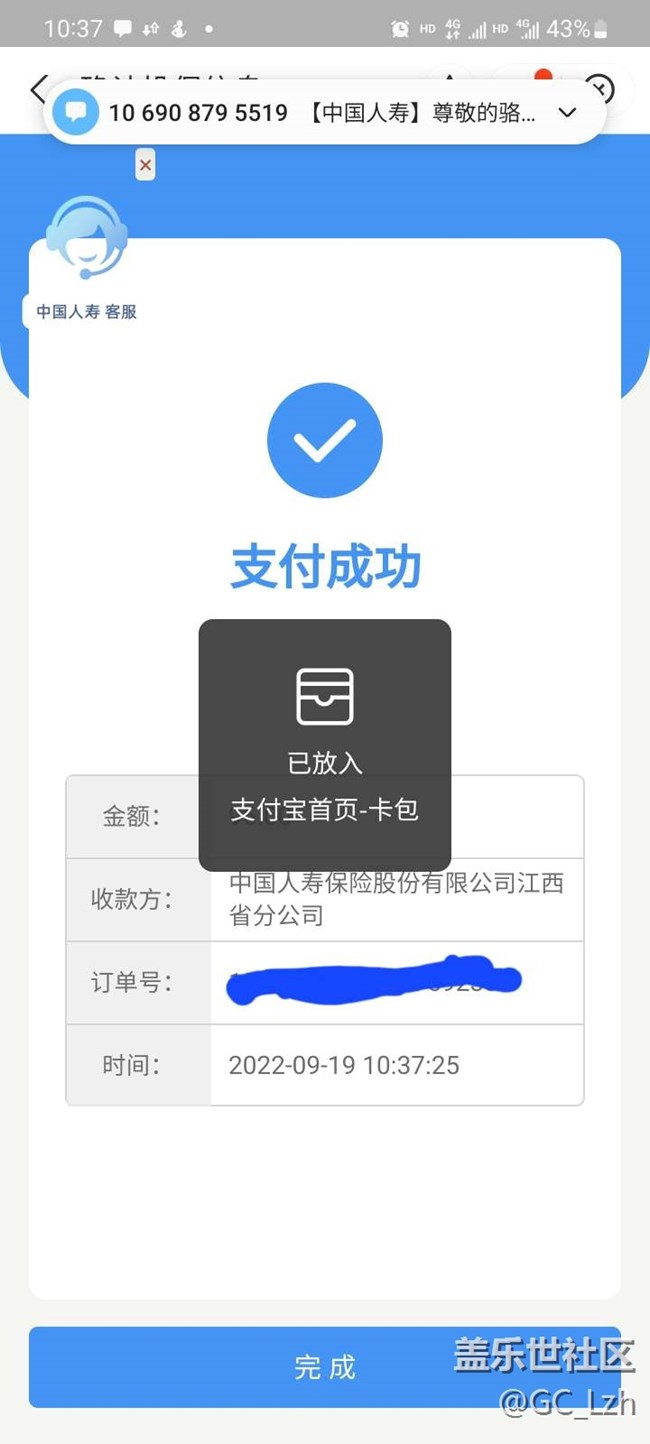The height and width of the screenshot is (1444, 650).
Task: Close the mini program with the top-right icon
Action: pyautogui.click(x=599, y=88)
